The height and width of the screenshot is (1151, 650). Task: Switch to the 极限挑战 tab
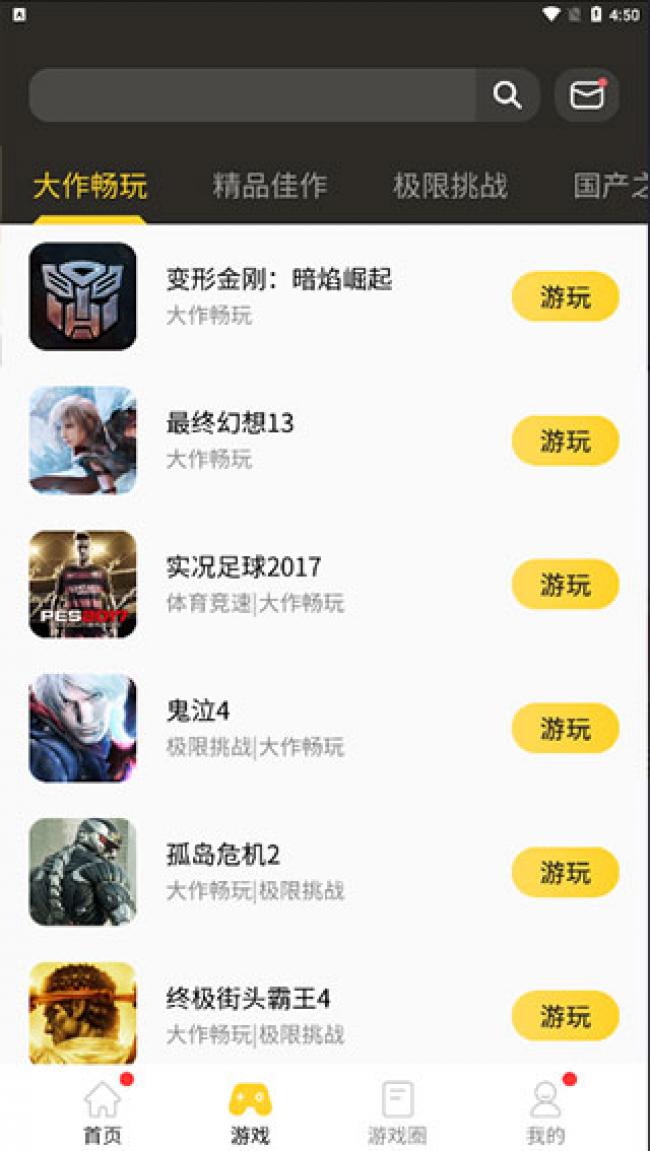pyautogui.click(x=450, y=186)
